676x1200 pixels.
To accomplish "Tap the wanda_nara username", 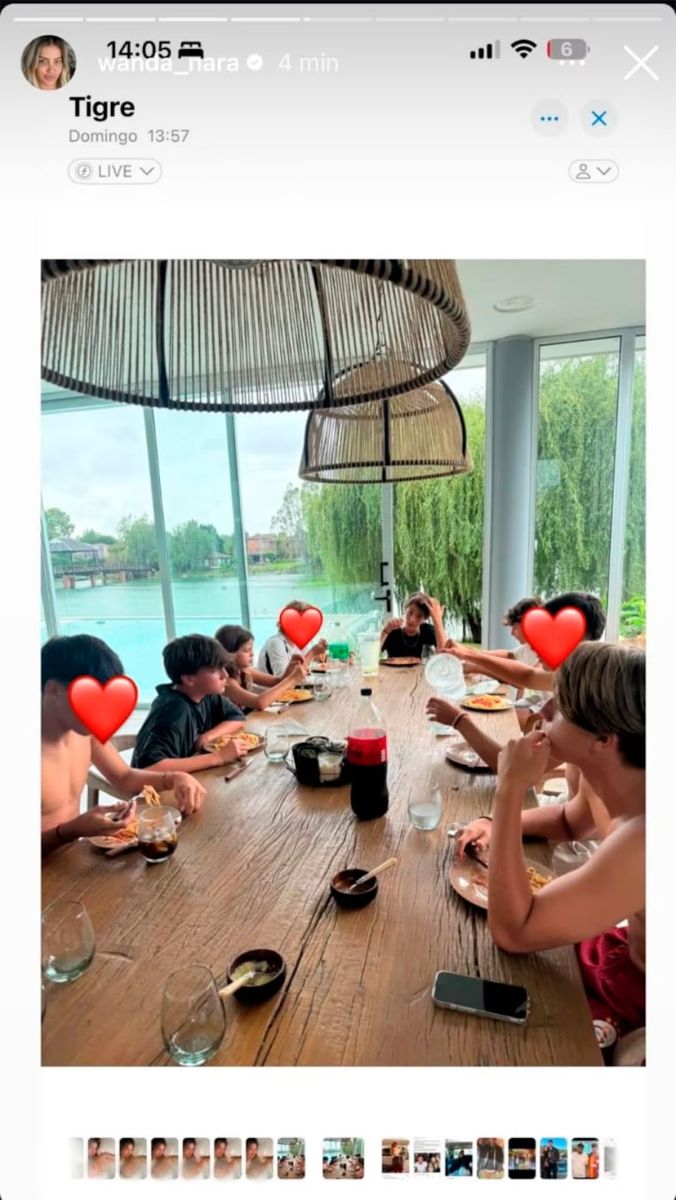I will pyautogui.click(x=168, y=64).
